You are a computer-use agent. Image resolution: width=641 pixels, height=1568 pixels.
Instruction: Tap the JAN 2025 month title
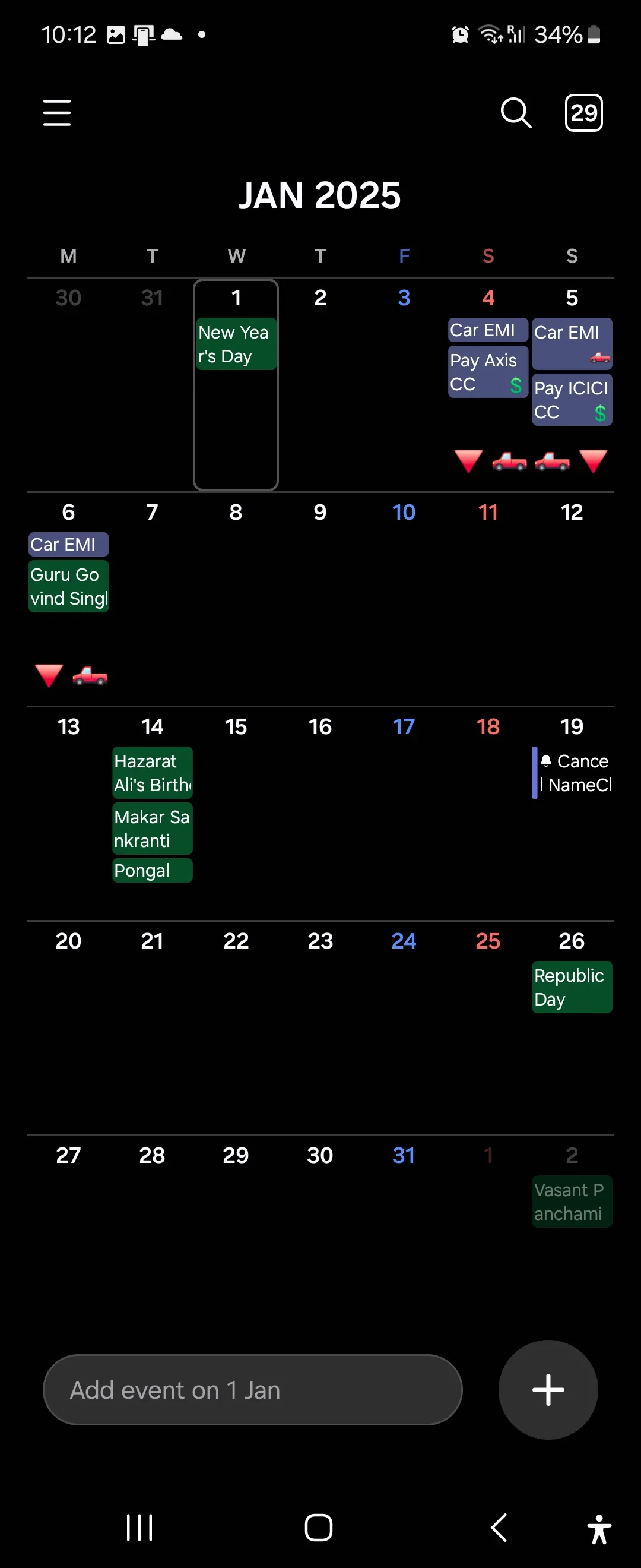click(x=320, y=195)
